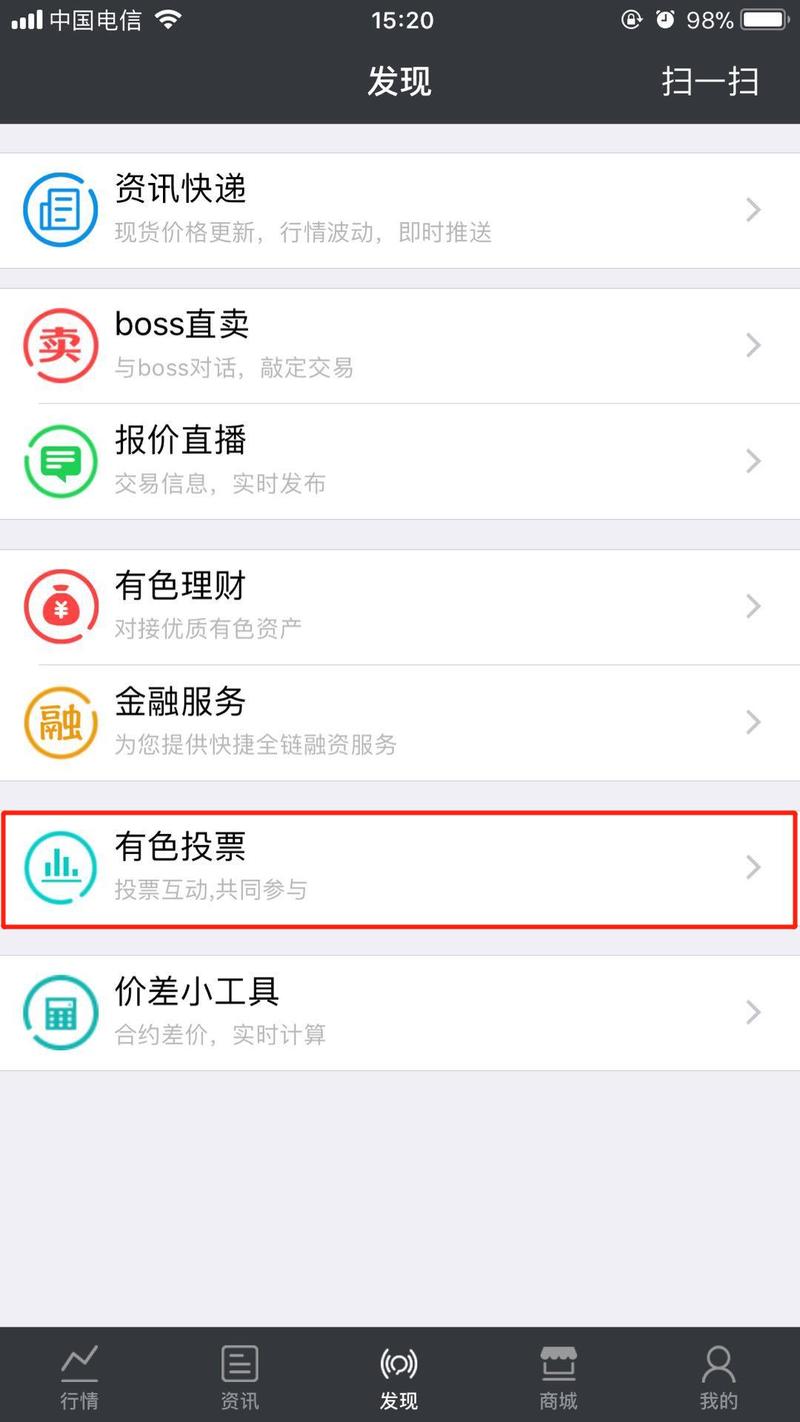The width and height of the screenshot is (800, 1422).
Task: Open the 资讯快递 row
Action: click(x=400, y=210)
